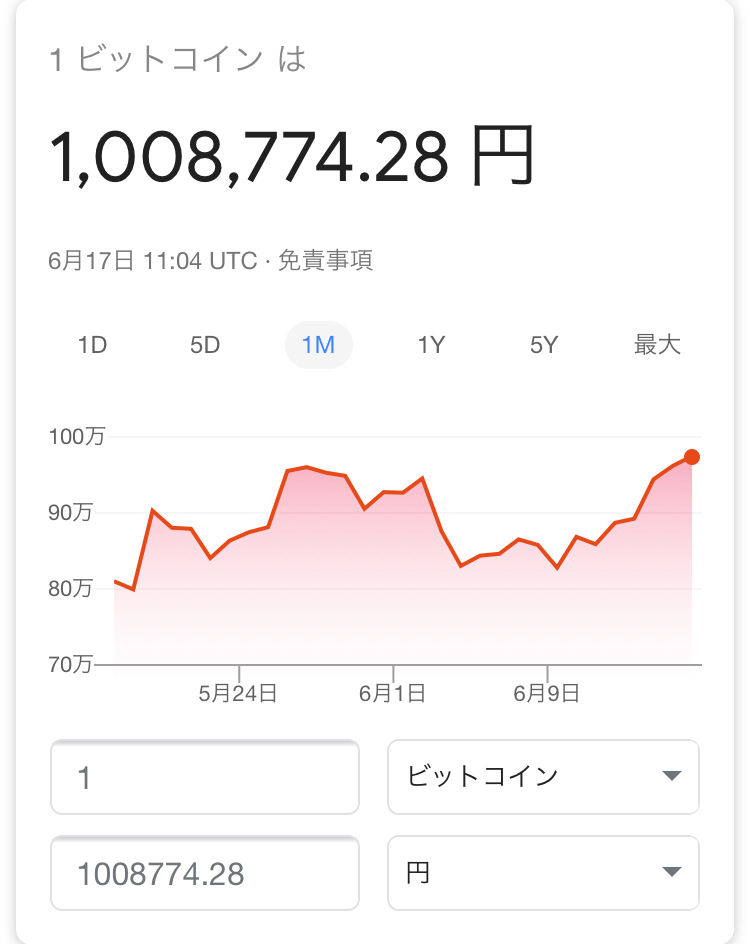Open the 免責事項 disclaimer link
The width and height of the screenshot is (750, 944).
tap(325, 261)
